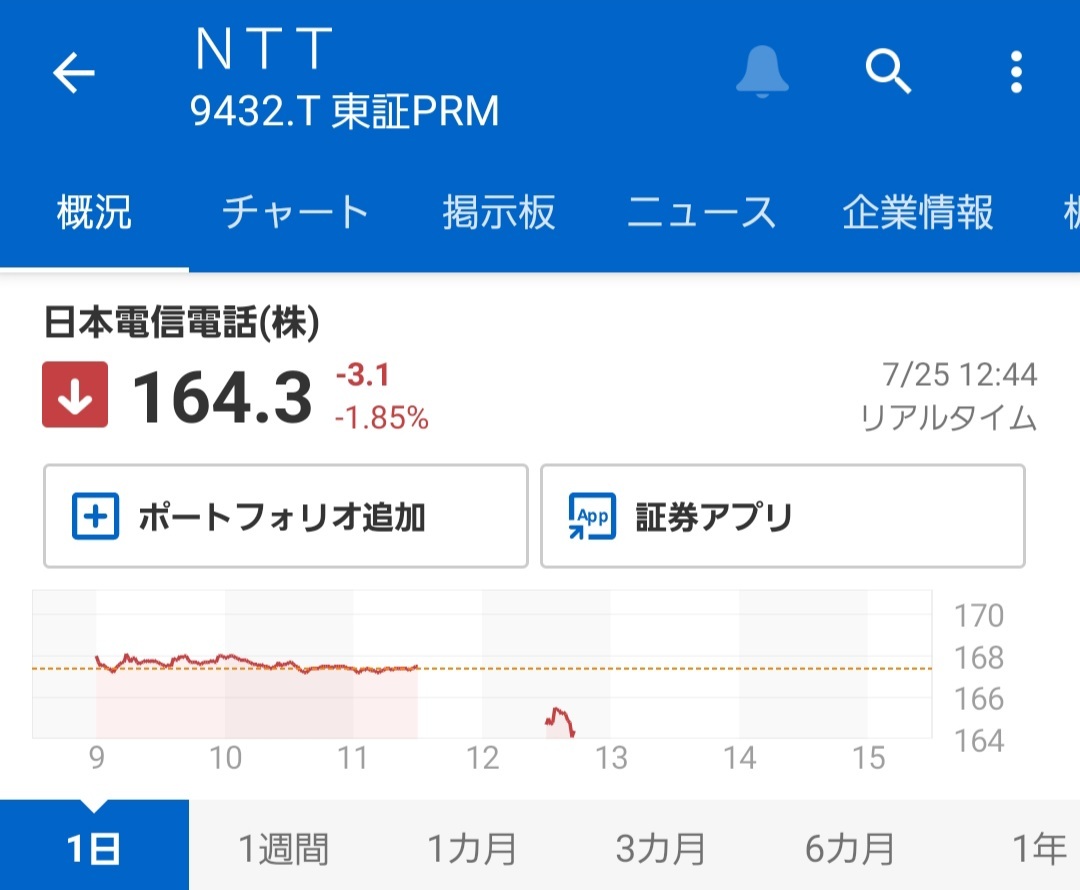Open the overflow menu
The image size is (1080, 890).
[x=1016, y=72]
